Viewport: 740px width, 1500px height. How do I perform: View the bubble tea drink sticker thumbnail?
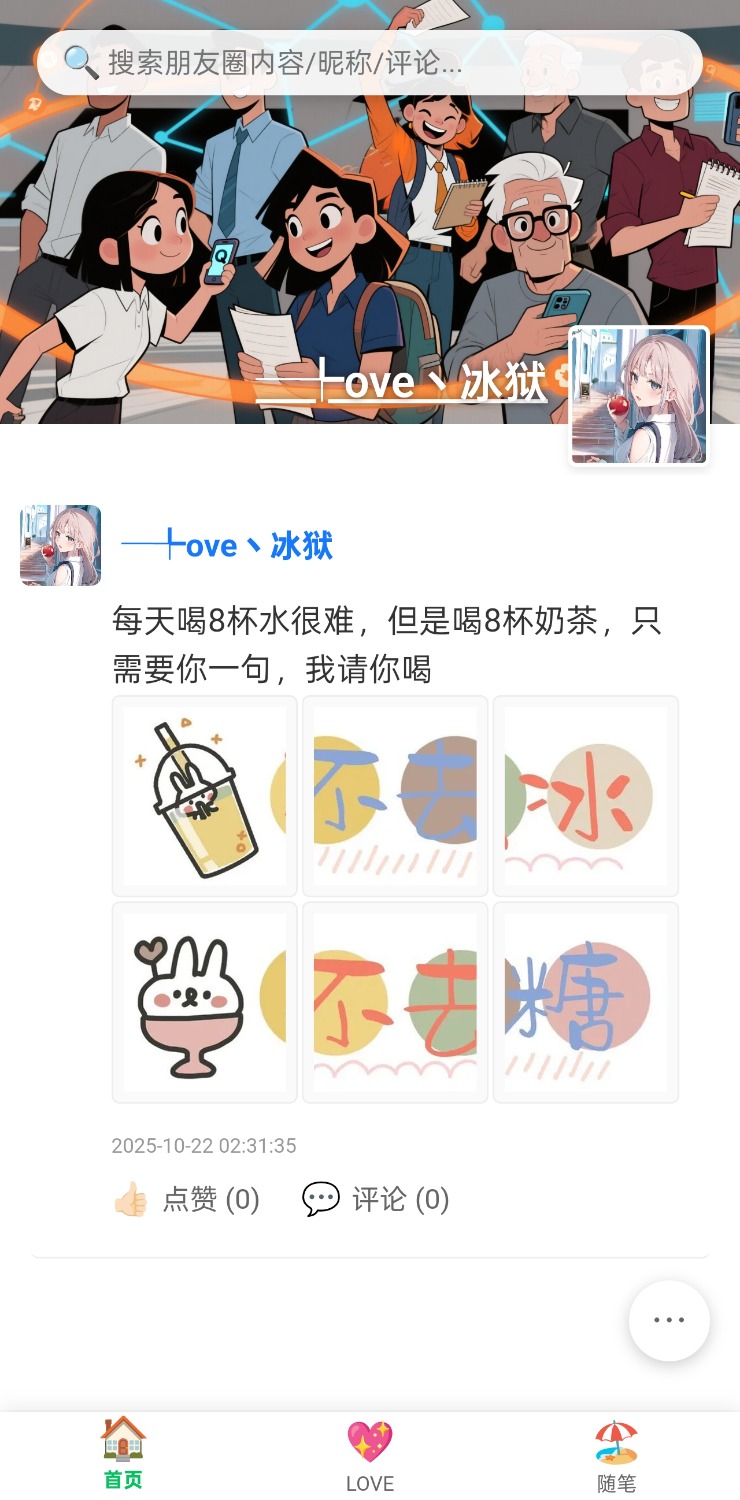(x=204, y=795)
